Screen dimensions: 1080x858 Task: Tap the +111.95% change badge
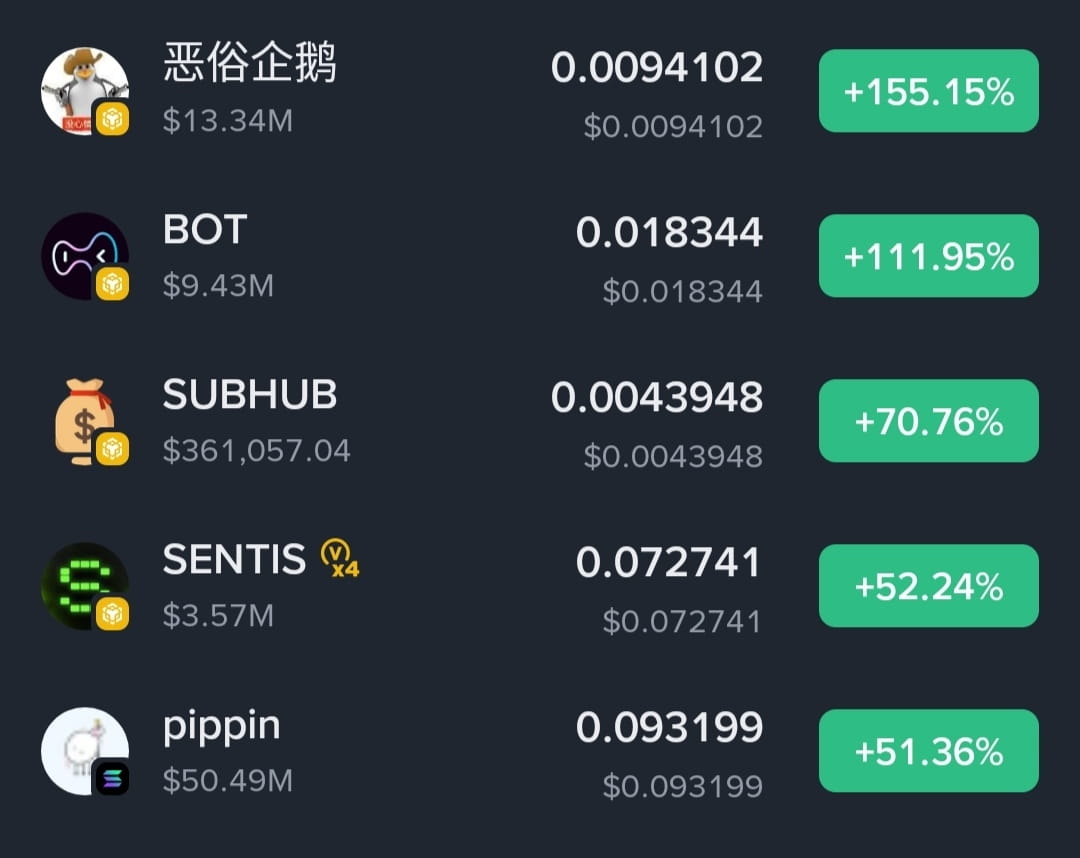tap(928, 256)
